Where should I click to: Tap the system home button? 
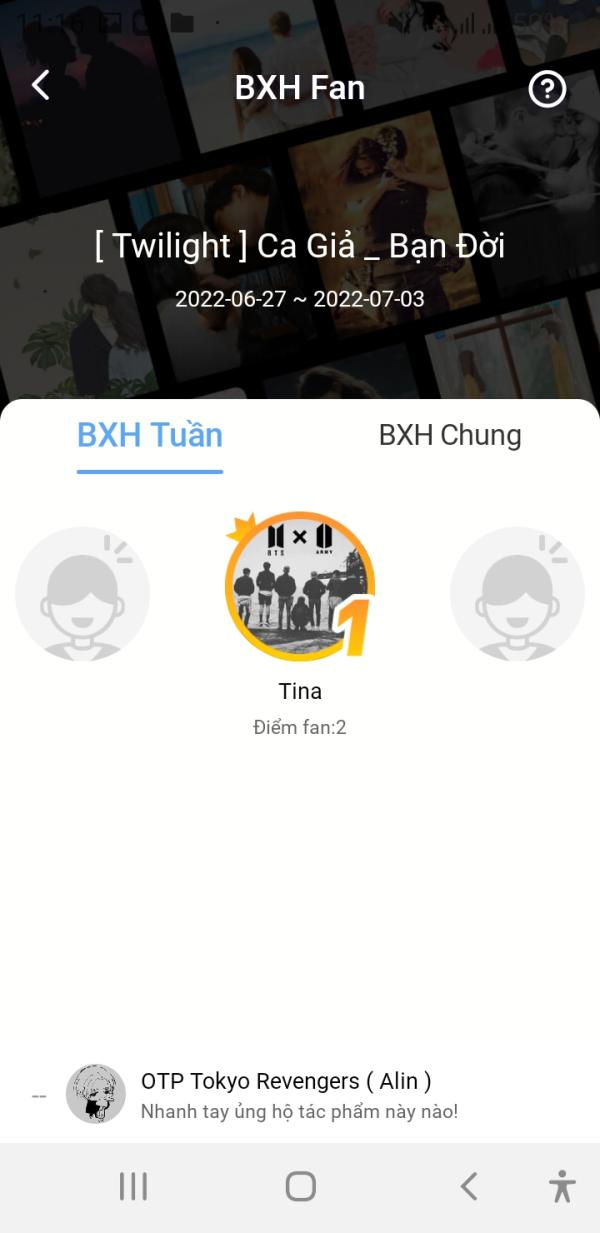tap(300, 1187)
